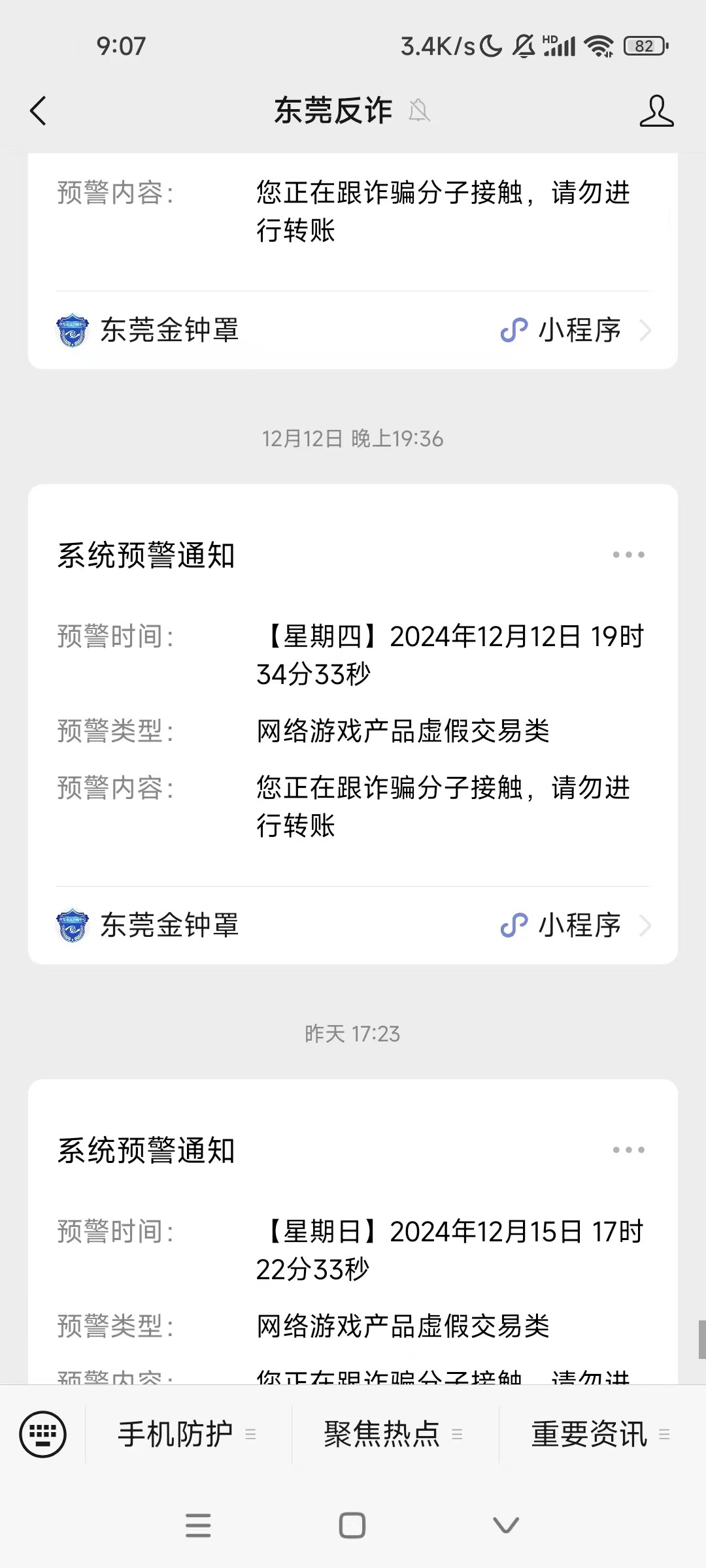Viewport: 706px width, 1568px height.
Task: Open 东莞金钟罩 mini program under the 12月12日 card
Action: click(353, 925)
